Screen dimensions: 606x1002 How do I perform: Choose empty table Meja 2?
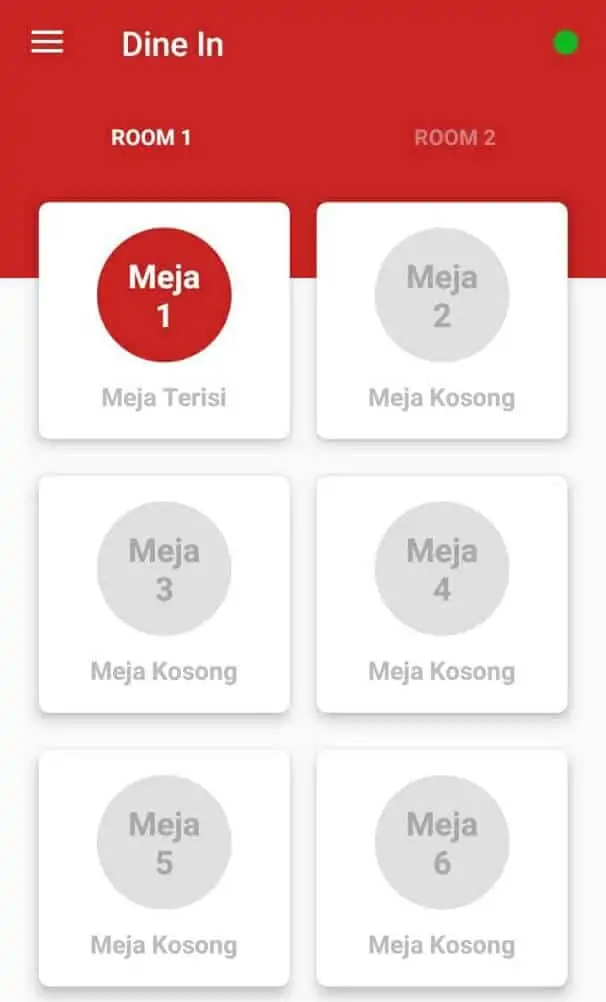click(x=442, y=320)
